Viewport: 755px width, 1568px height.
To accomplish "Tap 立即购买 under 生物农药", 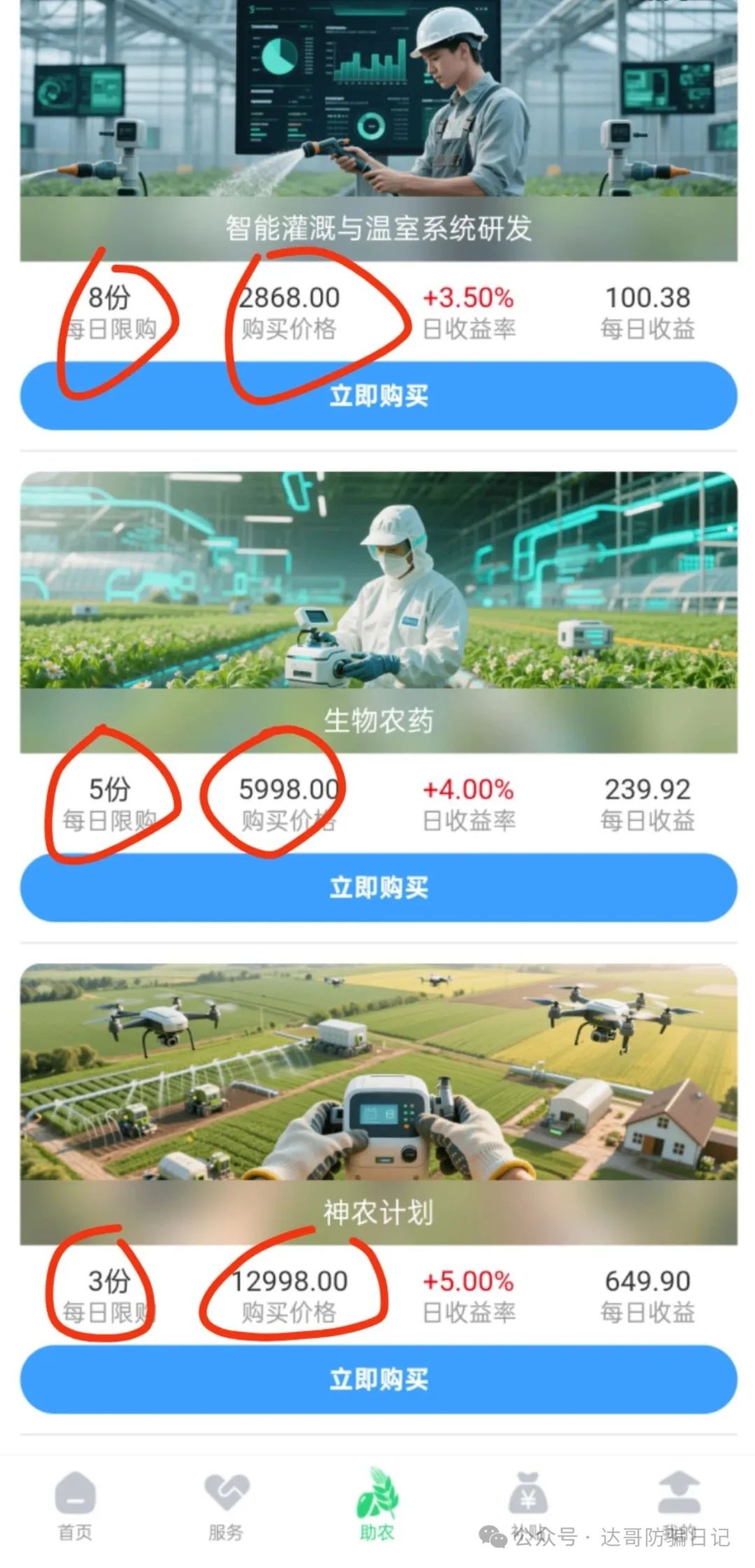I will click(378, 887).
